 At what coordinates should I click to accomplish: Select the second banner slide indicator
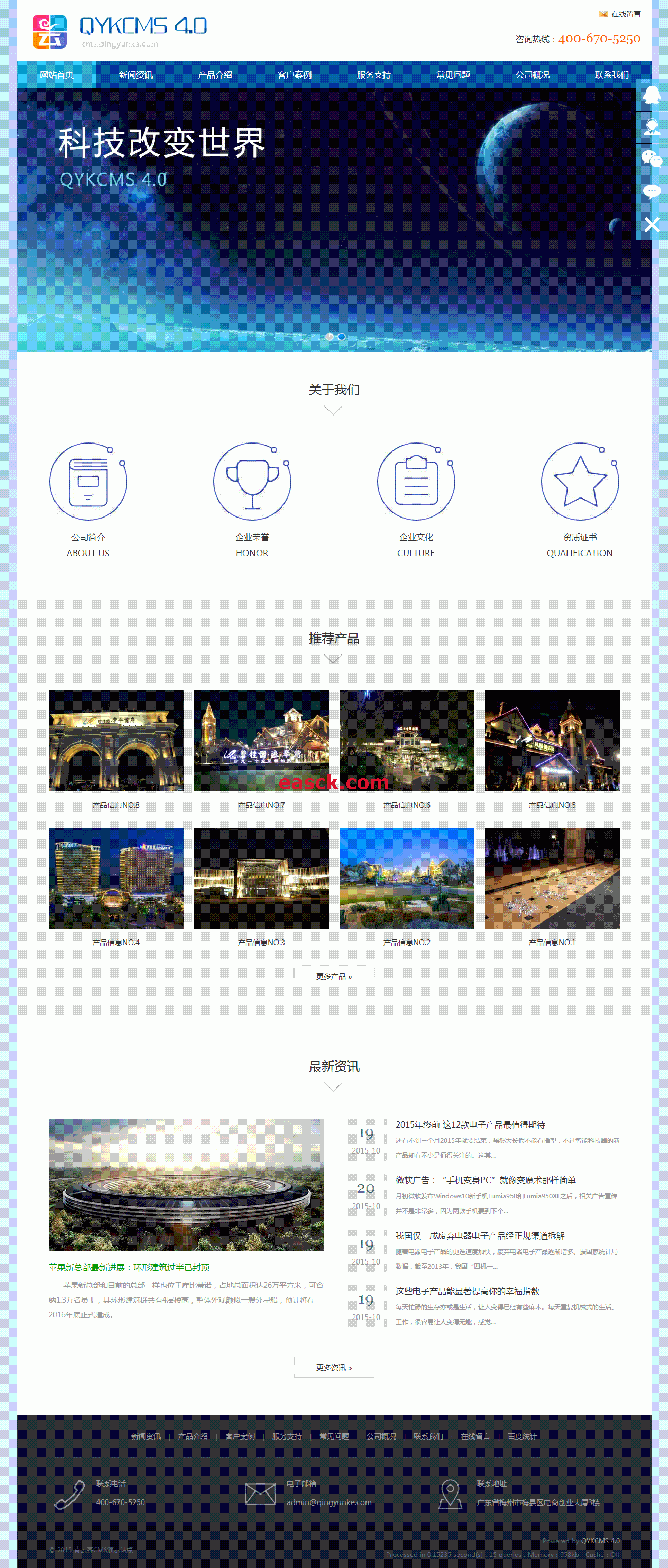(x=342, y=337)
